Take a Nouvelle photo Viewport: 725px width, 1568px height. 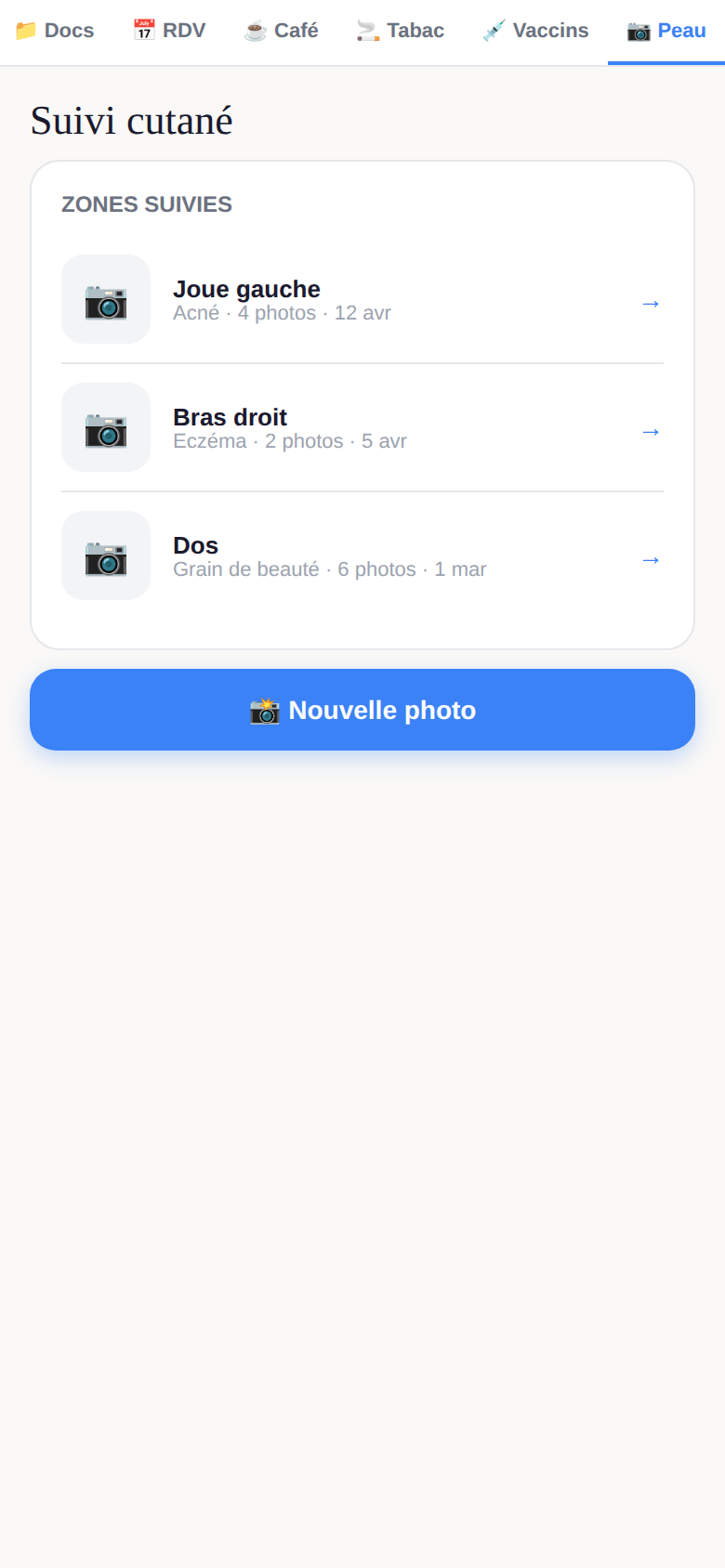tap(362, 710)
